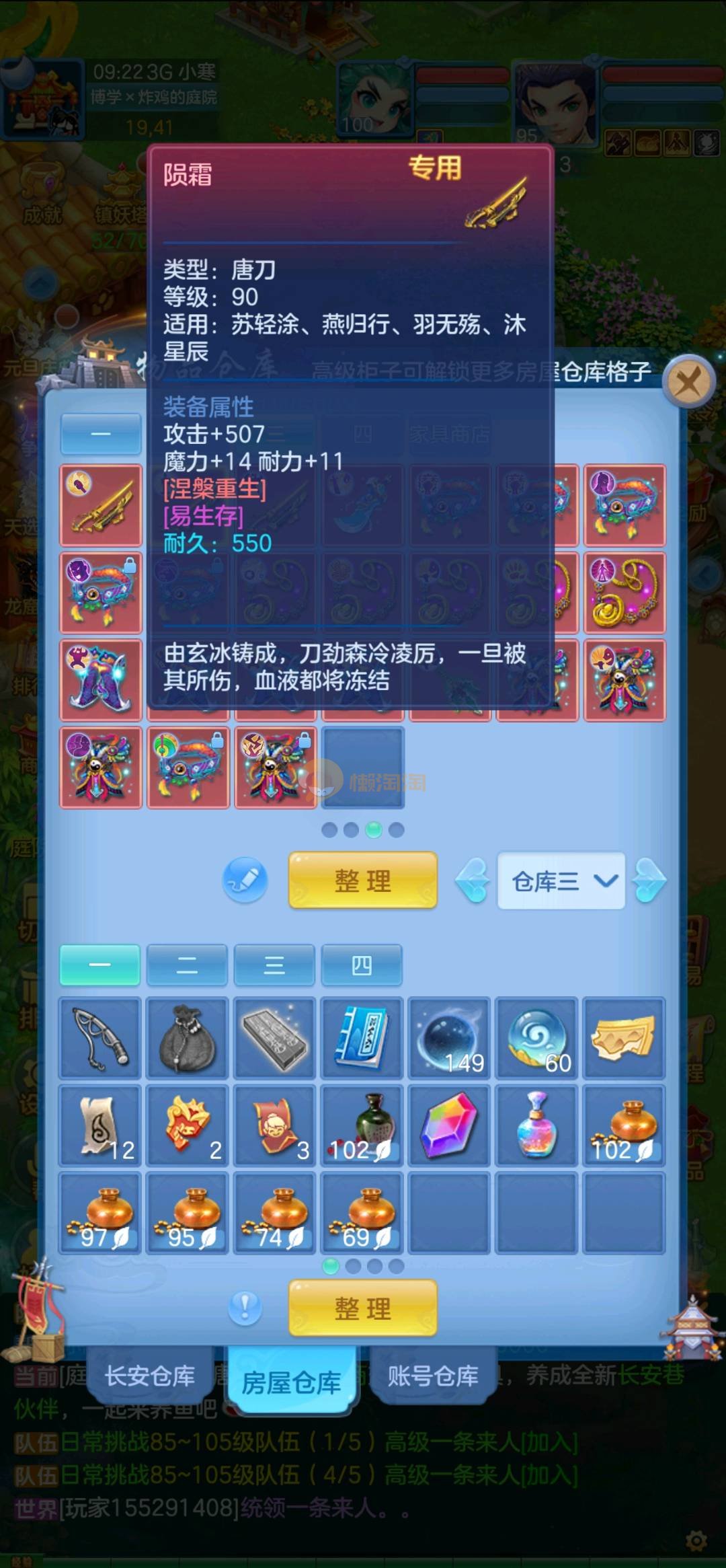
Task: Tap the pencil rename icon
Action: 245,880
